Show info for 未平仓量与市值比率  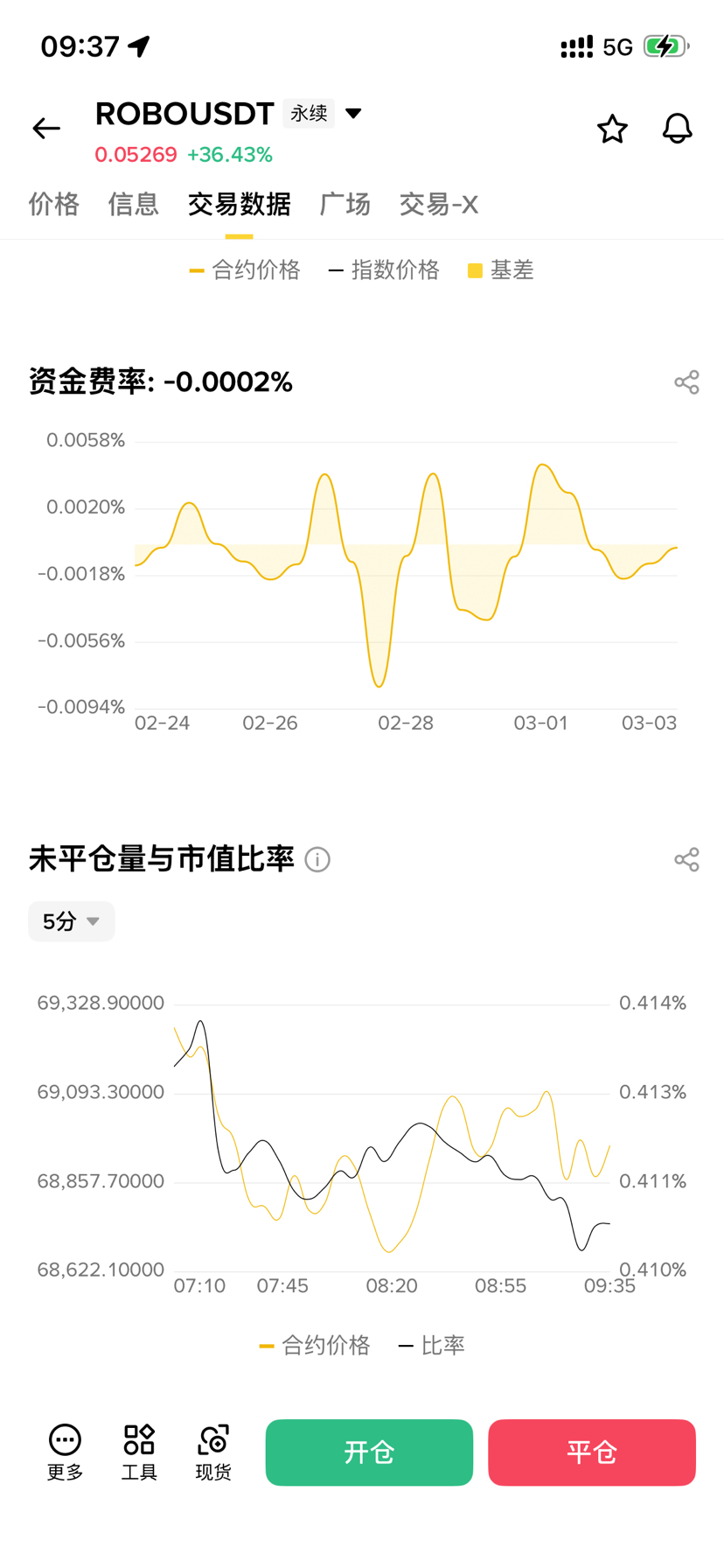317,859
